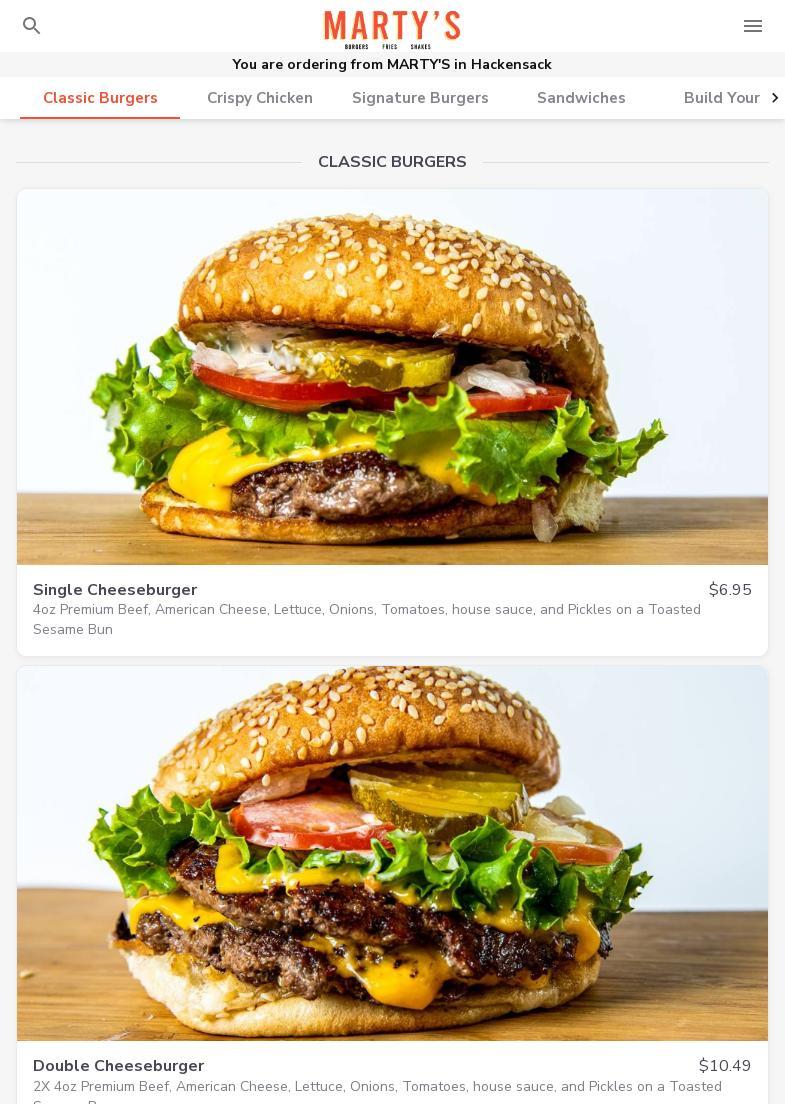Image resolution: width=785 pixels, height=1104 pixels.
Task: Show the Sandwiches category
Action: click(581, 98)
